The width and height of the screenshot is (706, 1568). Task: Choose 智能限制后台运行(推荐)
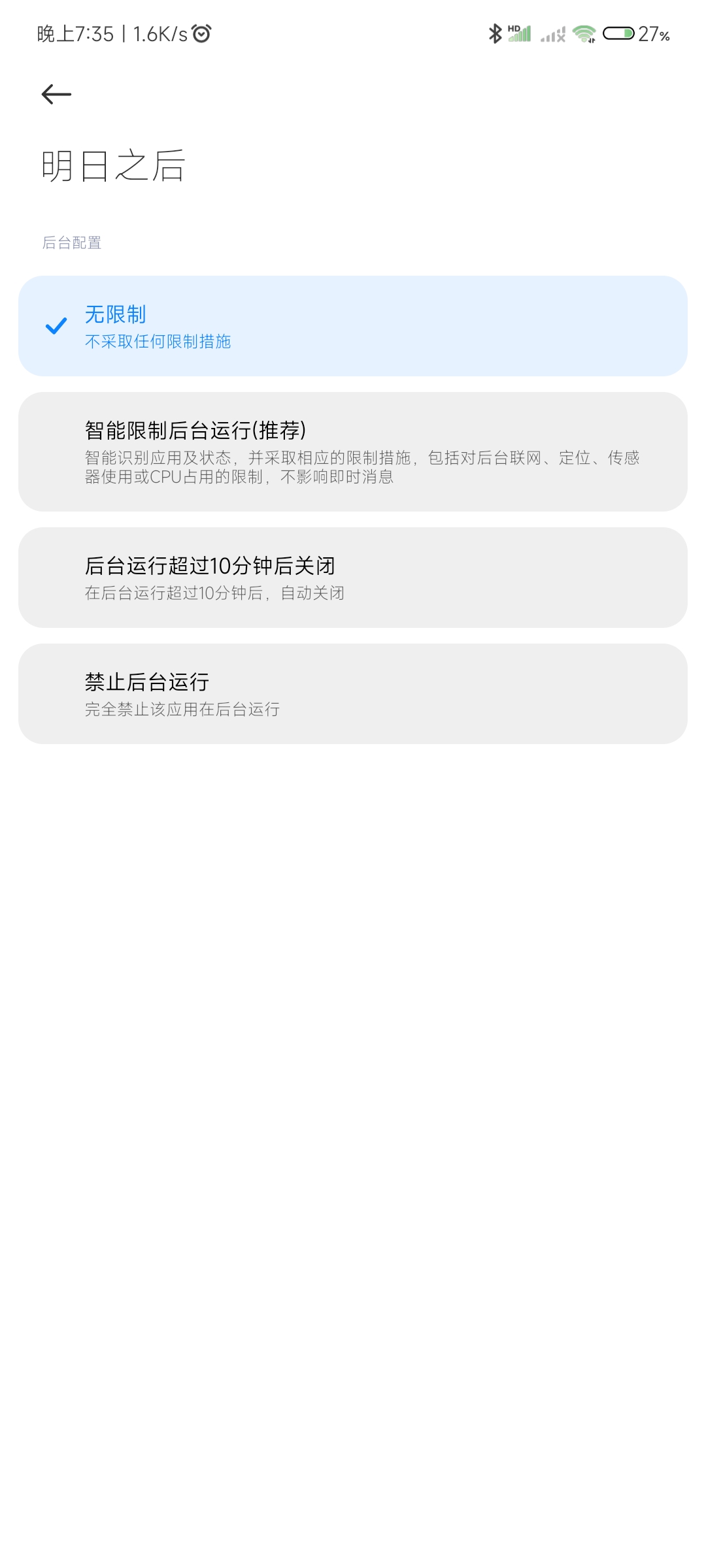(353, 451)
